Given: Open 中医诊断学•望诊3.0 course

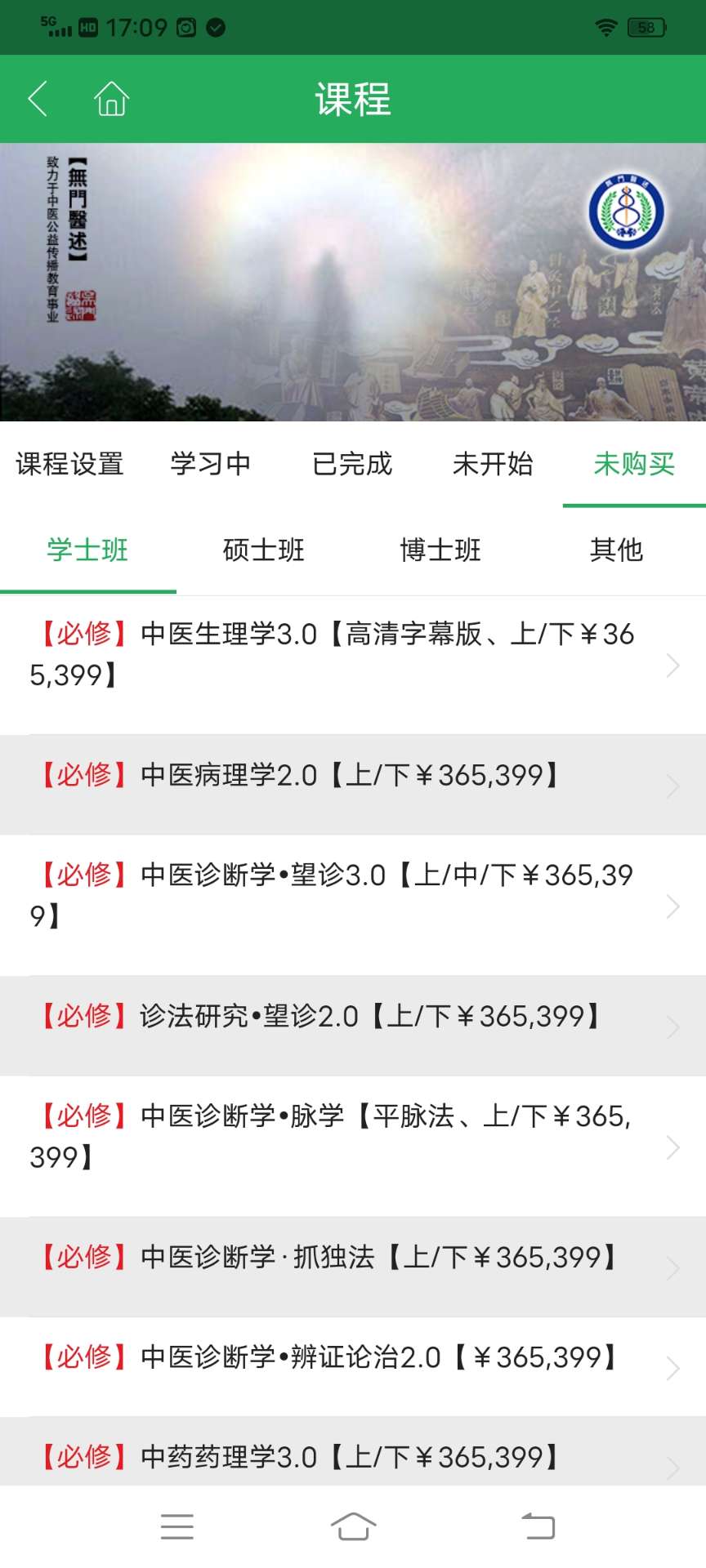Looking at the screenshot, I should [x=353, y=905].
